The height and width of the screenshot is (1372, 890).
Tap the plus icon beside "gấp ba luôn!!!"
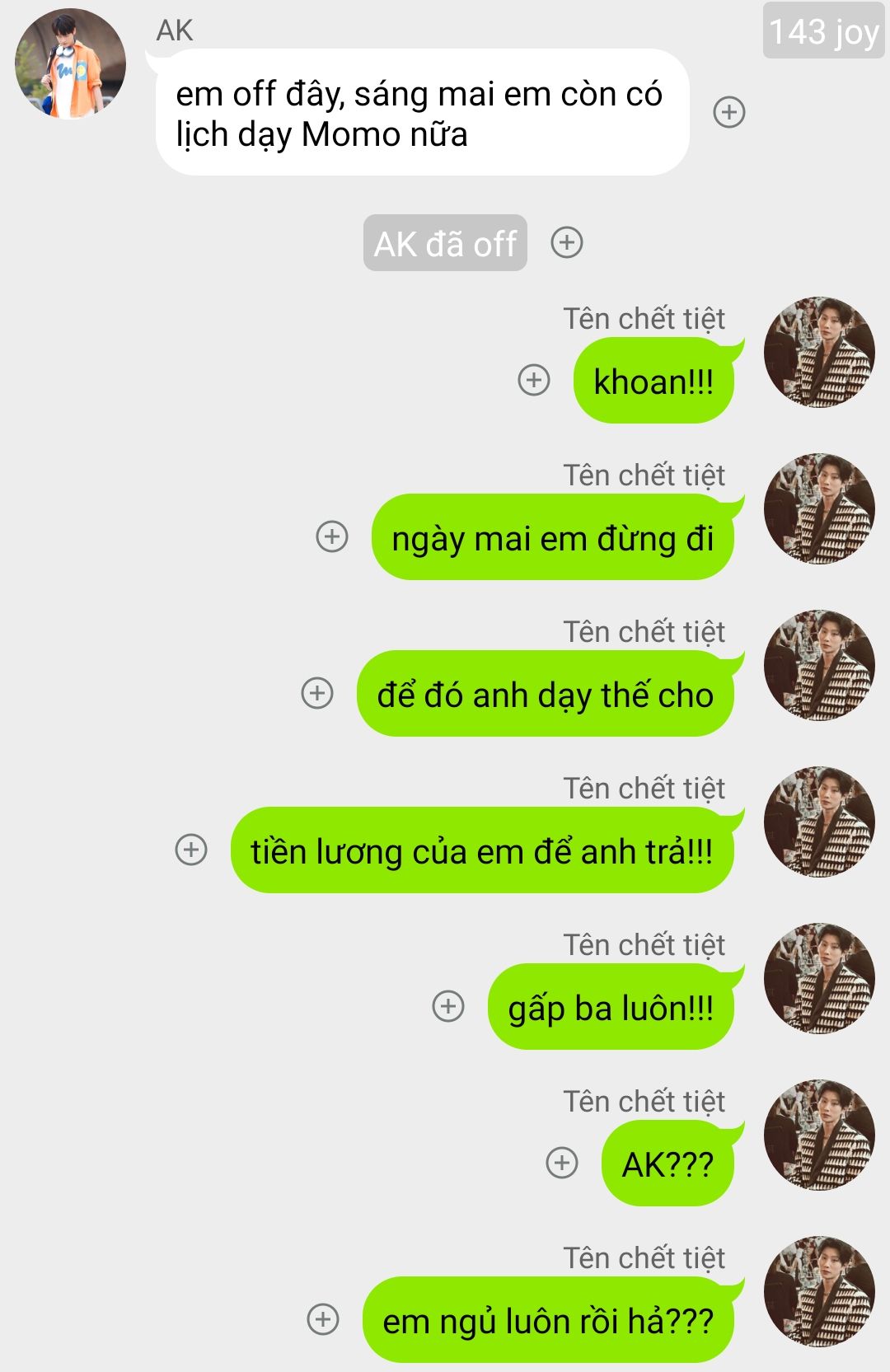[x=448, y=1006]
